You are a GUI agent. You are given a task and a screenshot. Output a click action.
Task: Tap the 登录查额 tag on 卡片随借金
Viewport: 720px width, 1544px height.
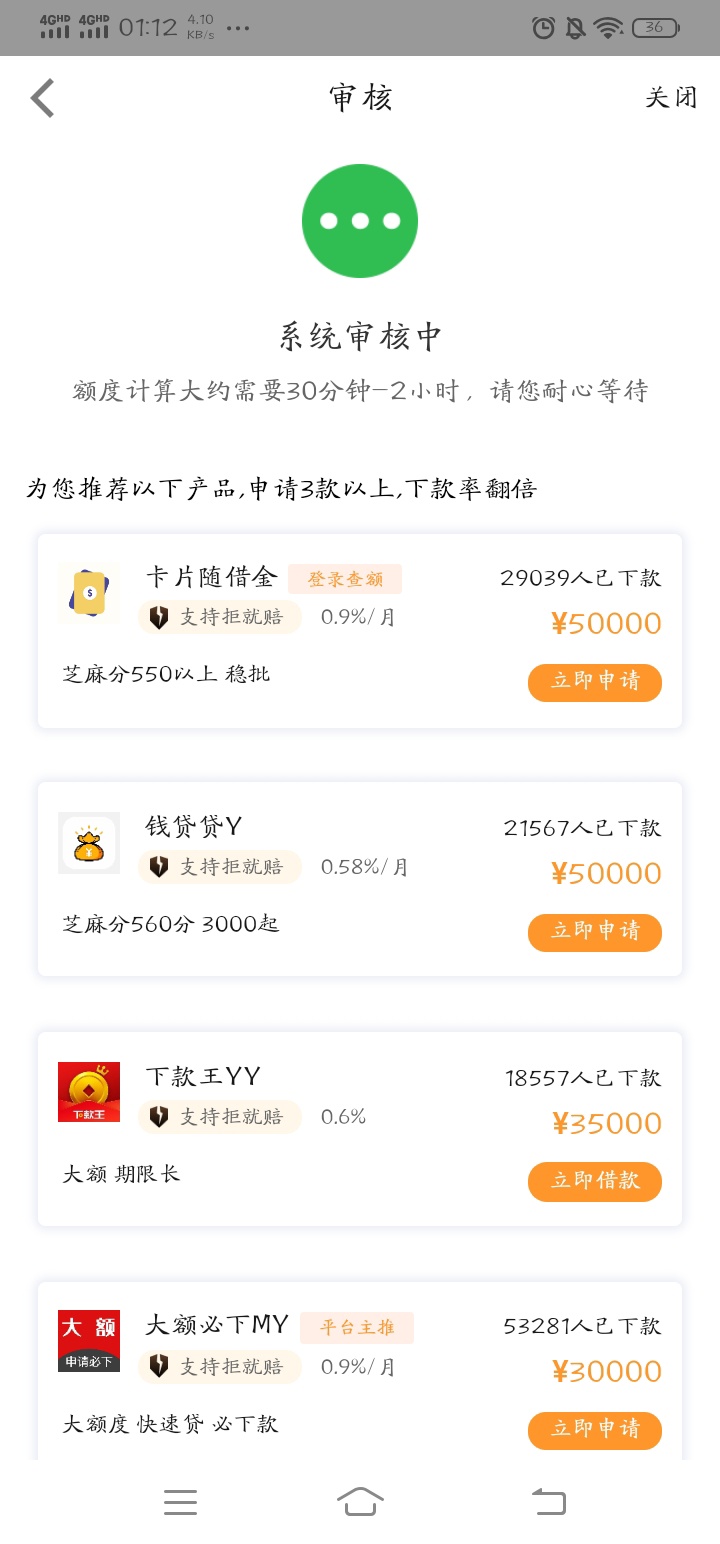(x=345, y=579)
